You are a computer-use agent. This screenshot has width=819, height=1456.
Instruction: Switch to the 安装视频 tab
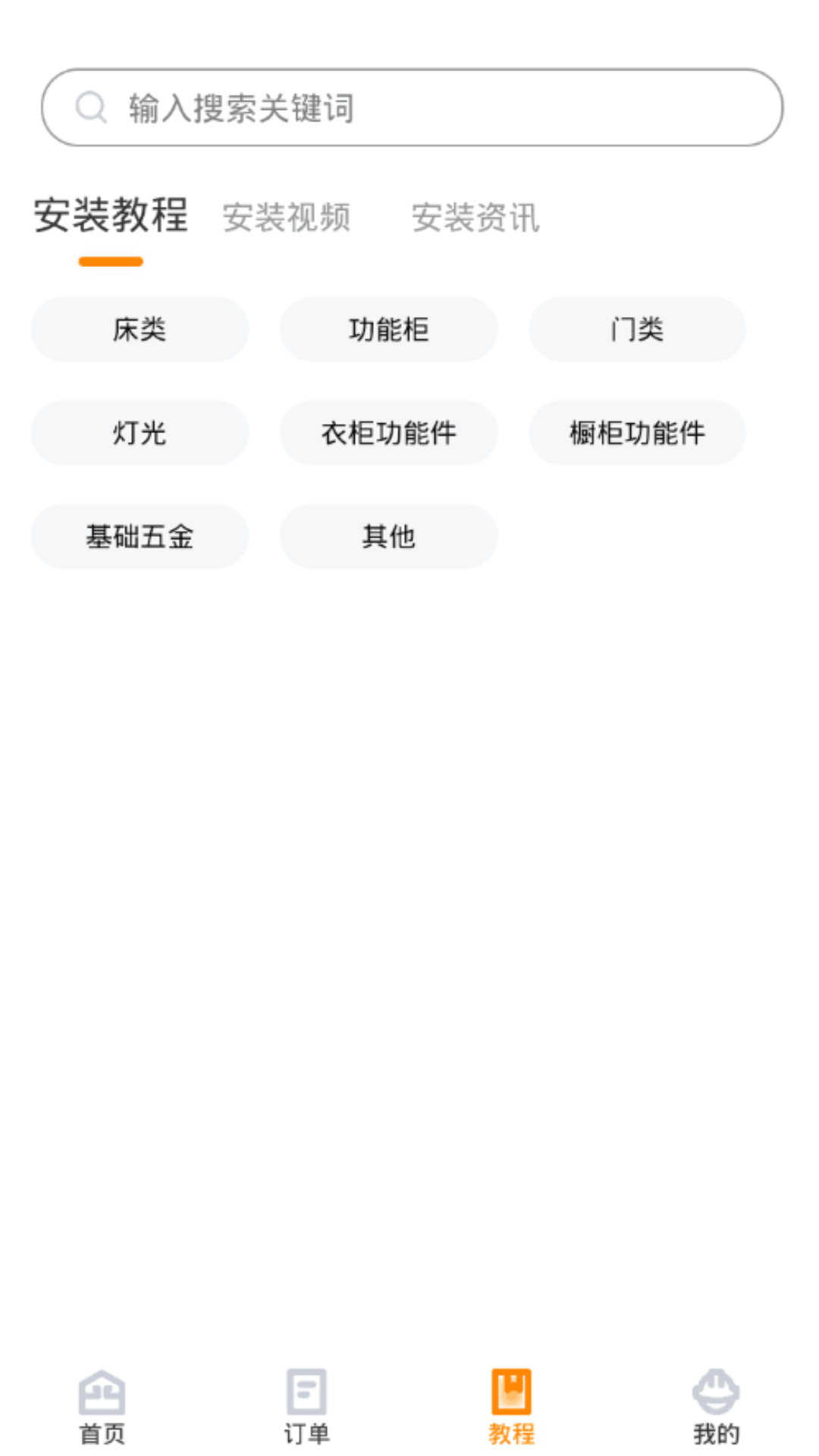287,218
